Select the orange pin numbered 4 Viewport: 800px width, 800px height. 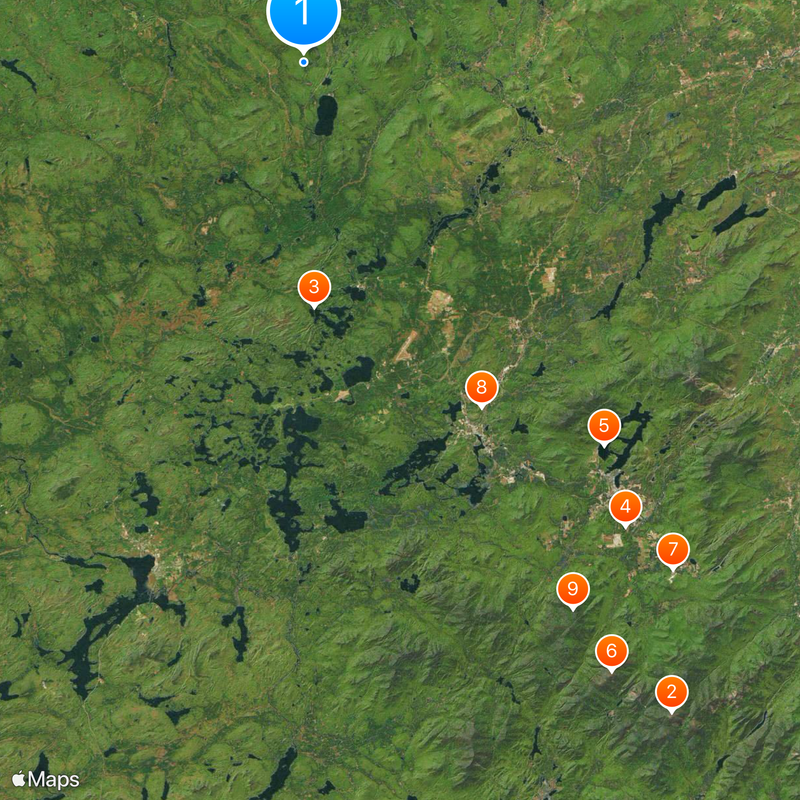pos(626,506)
